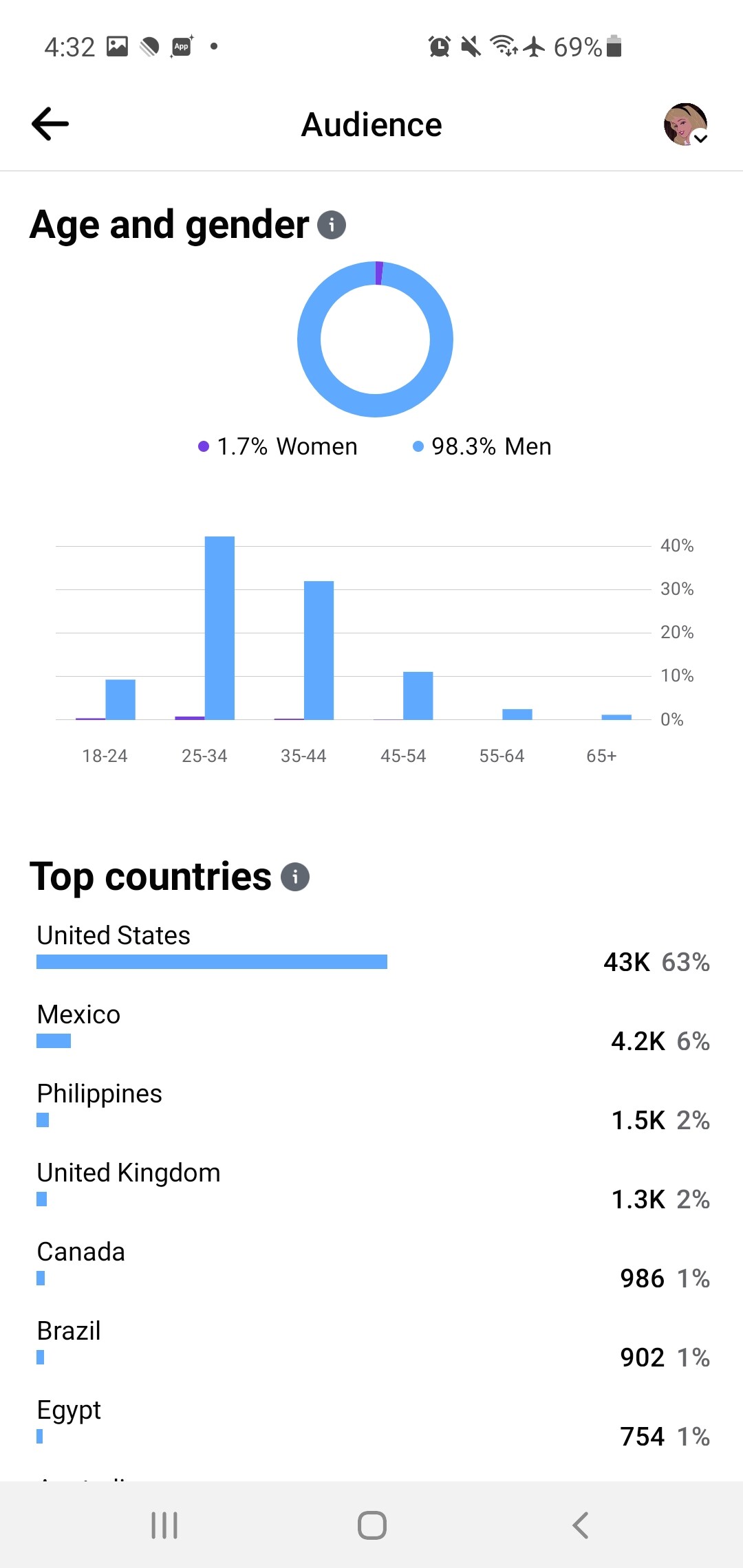Tap the system home button
743x1568 pixels.
point(372,1525)
